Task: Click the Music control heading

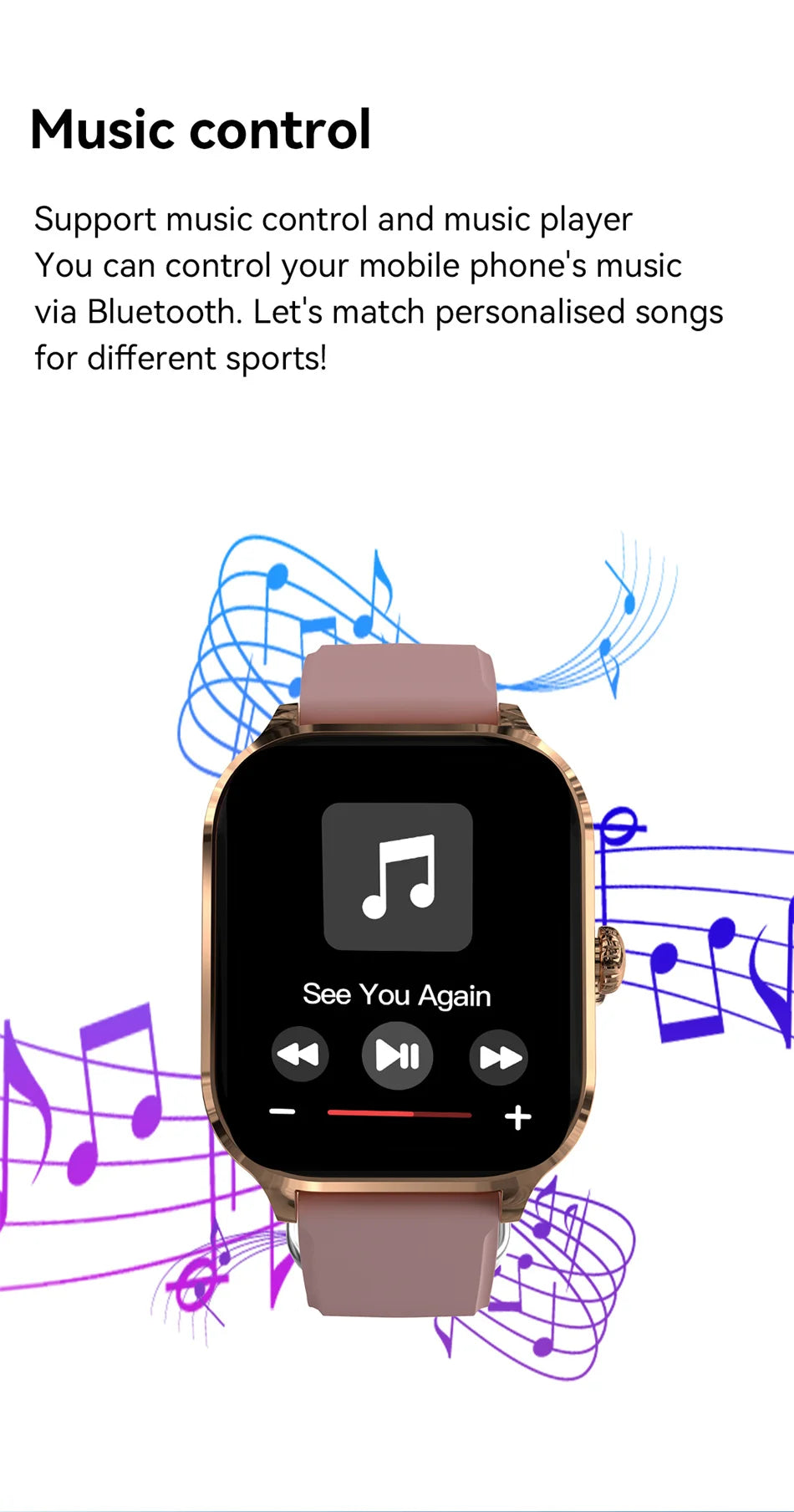Action: coord(201,130)
